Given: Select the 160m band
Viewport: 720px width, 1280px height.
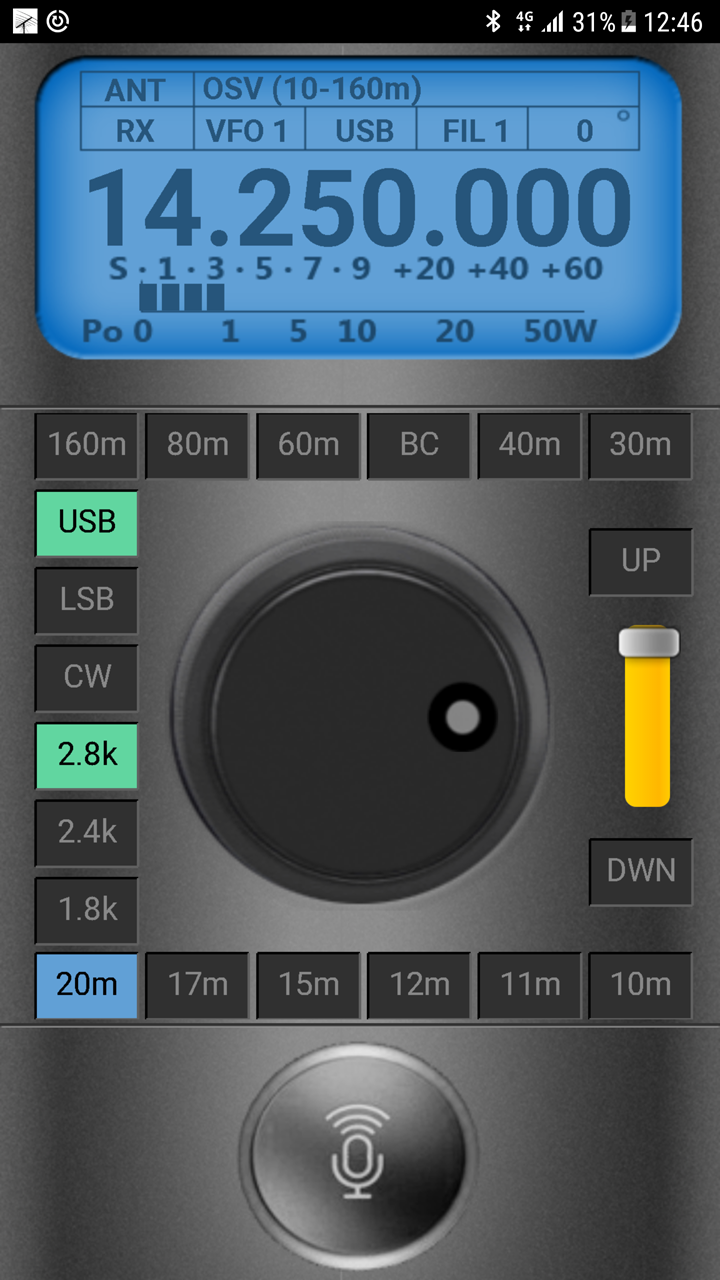Looking at the screenshot, I should coord(87,444).
